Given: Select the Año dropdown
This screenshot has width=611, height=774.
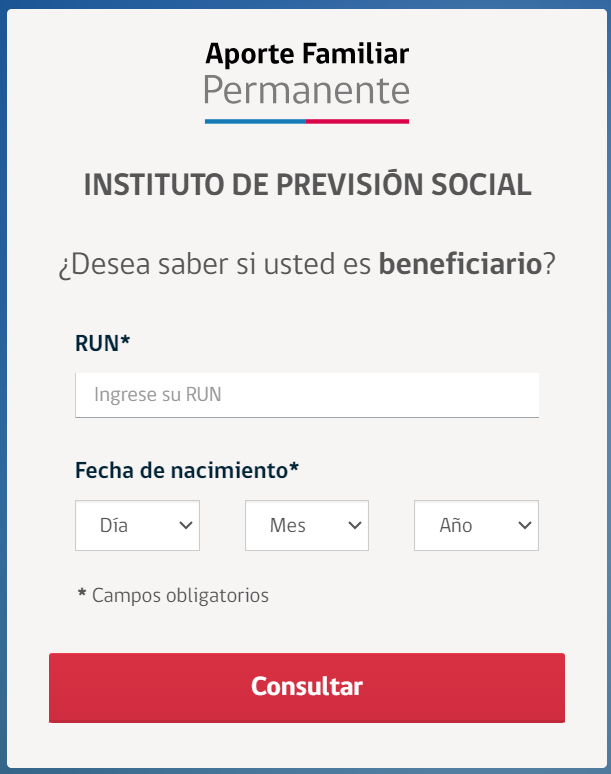Looking at the screenshot, I should tap(476, 525).
